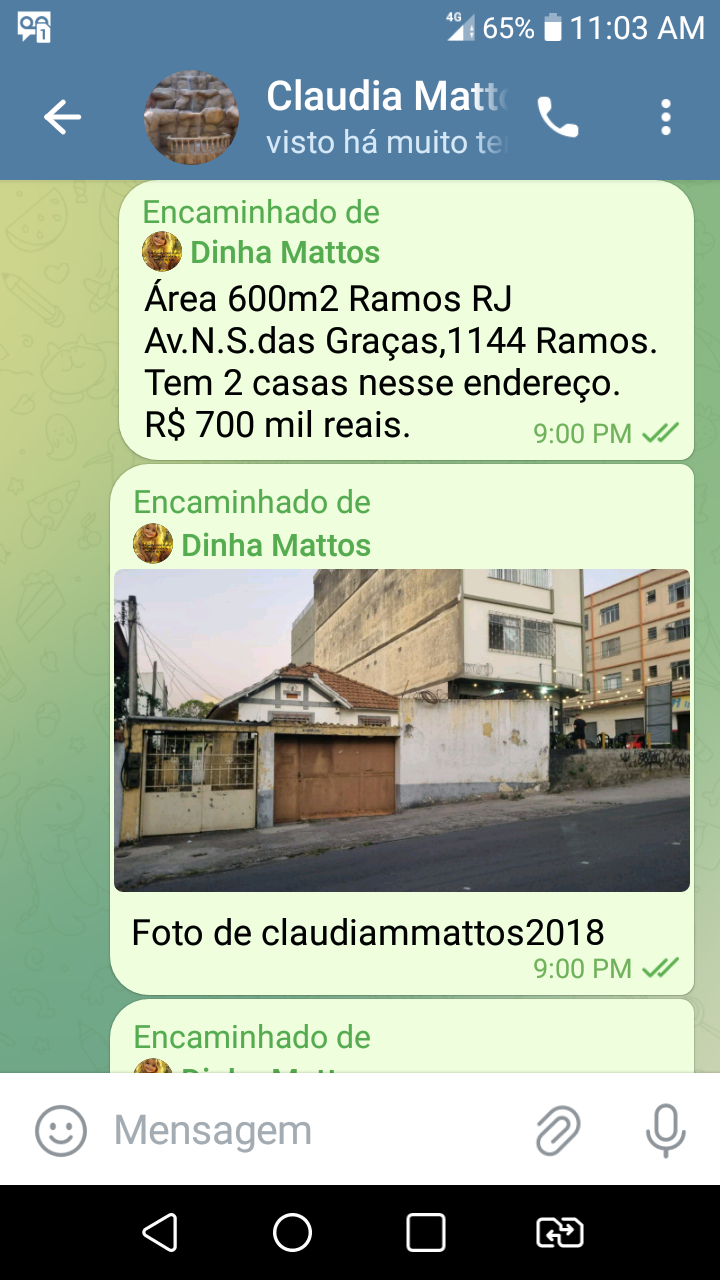Image resolution: width=720 pixels, height=1280 pixels.
Task: Open the forwarded house photo
Action: coord(402,730)
